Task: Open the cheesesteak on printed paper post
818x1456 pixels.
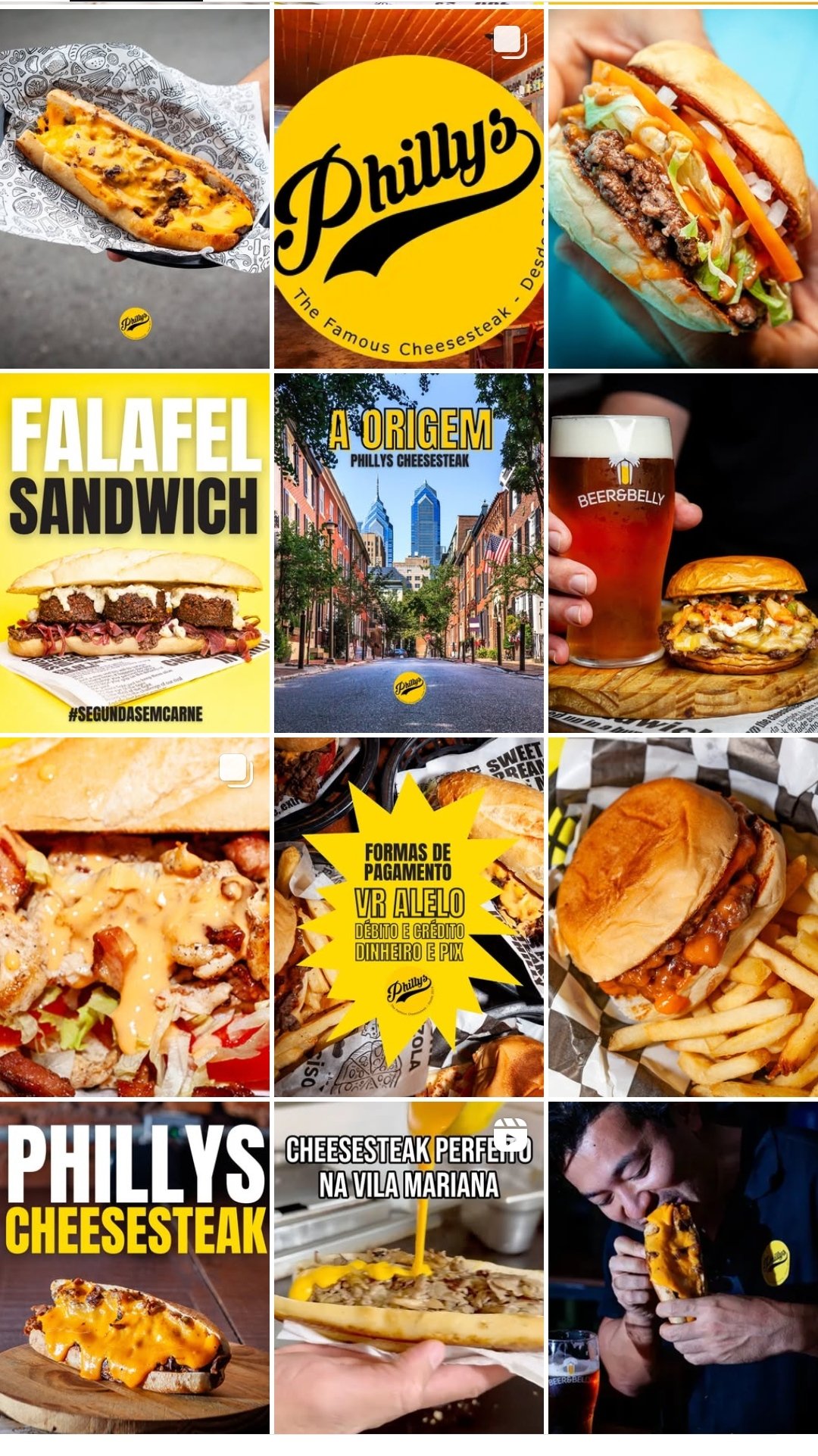Action: (x=135, y=188)
